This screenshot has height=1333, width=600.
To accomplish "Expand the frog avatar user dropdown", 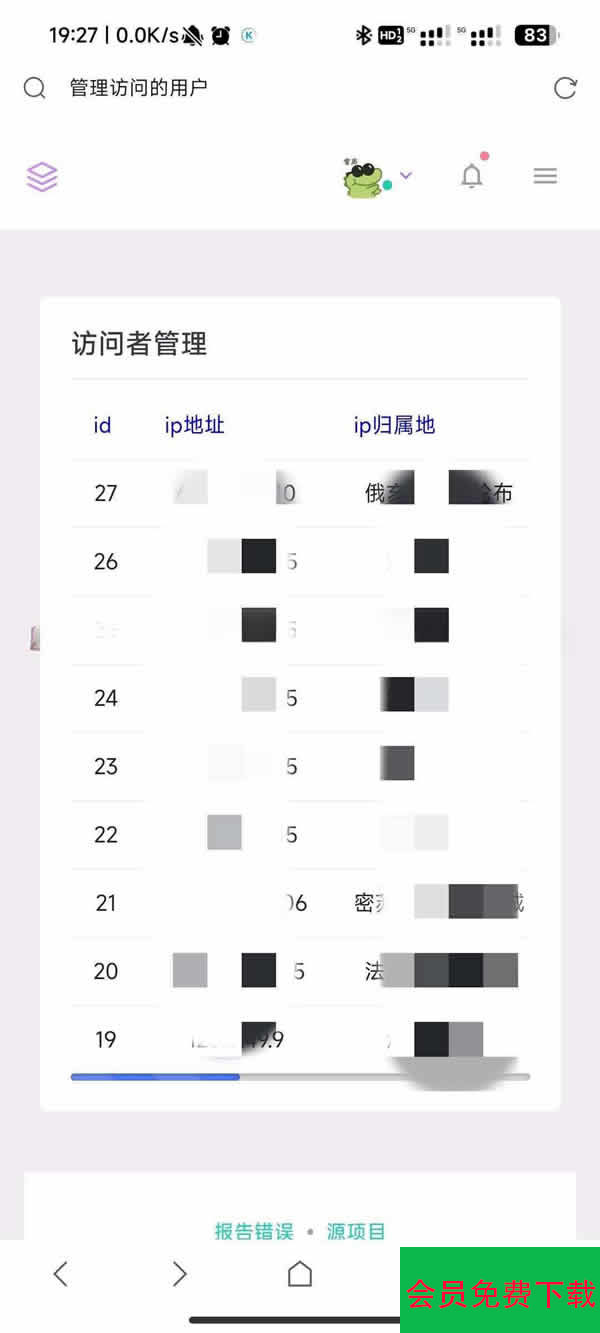I will click(x=376, y=177).
